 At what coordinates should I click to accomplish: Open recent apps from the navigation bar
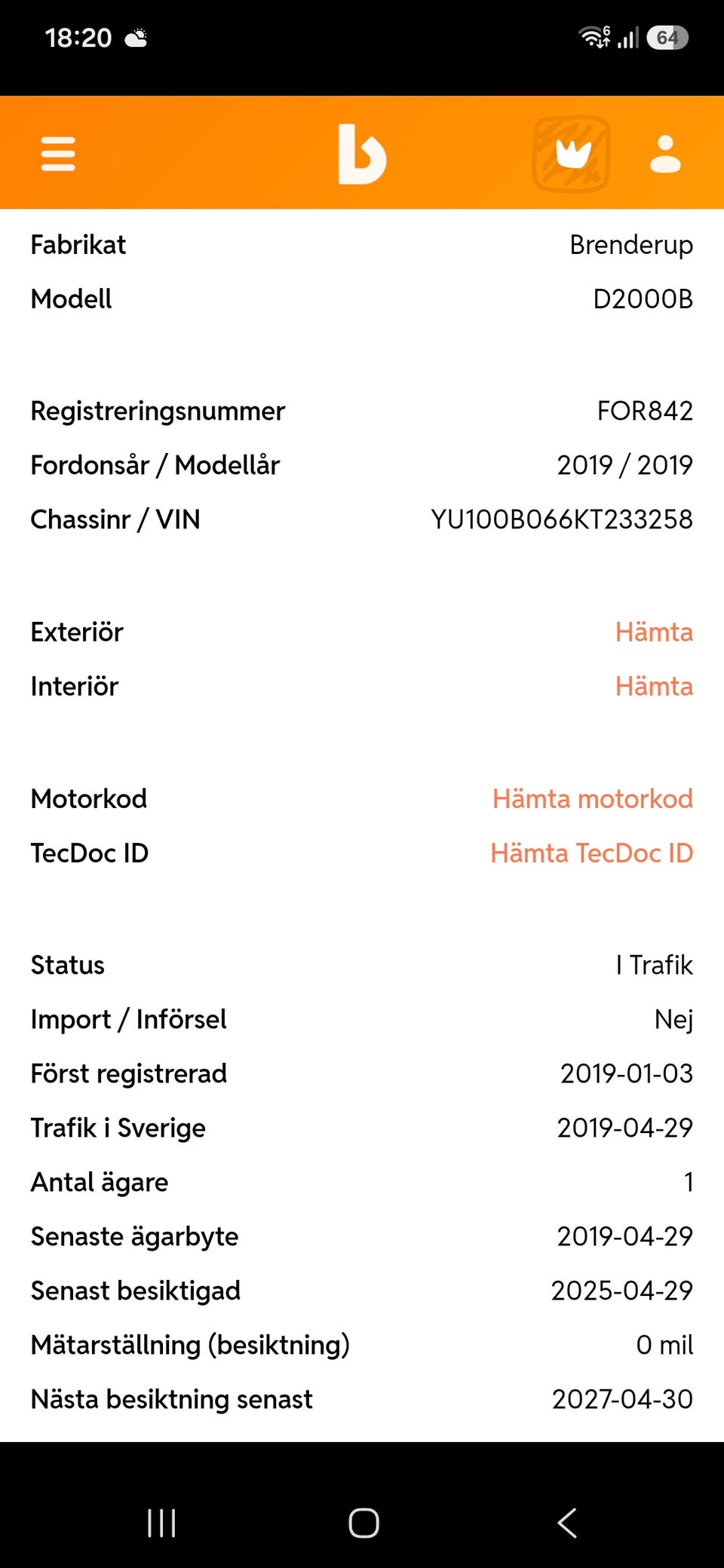(161, 1523)
